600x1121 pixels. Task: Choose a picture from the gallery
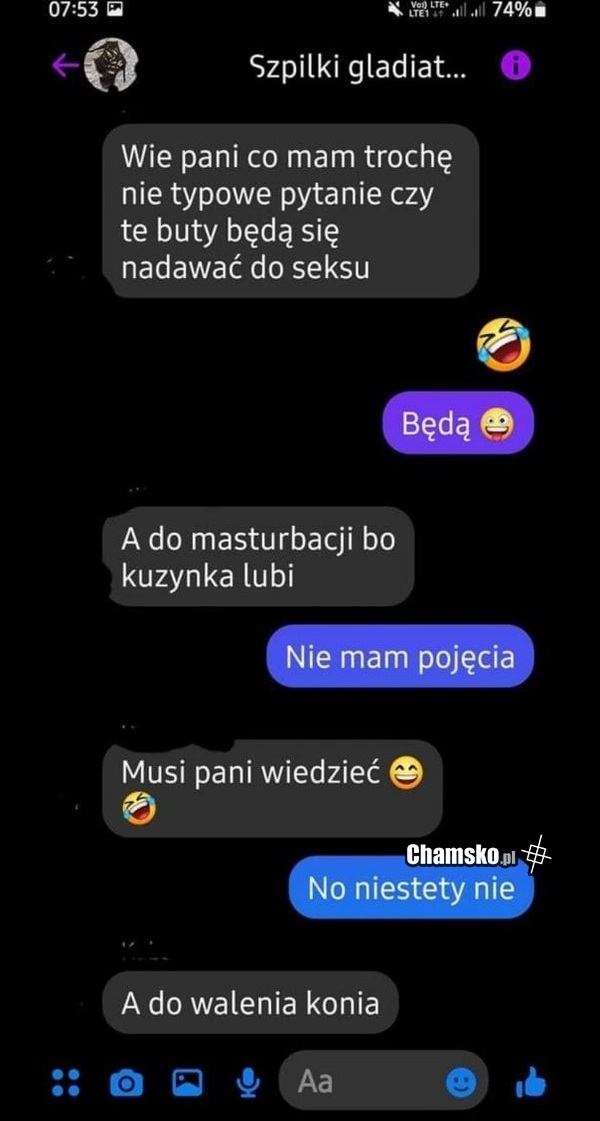click(x=187, y=1081)
